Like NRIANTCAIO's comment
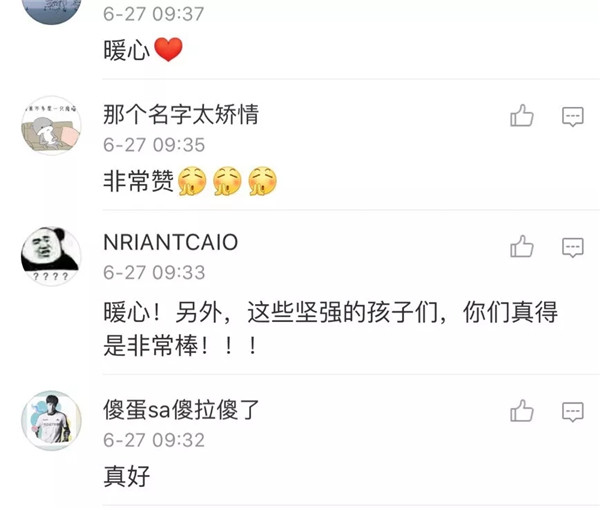 tap(522, 246)
